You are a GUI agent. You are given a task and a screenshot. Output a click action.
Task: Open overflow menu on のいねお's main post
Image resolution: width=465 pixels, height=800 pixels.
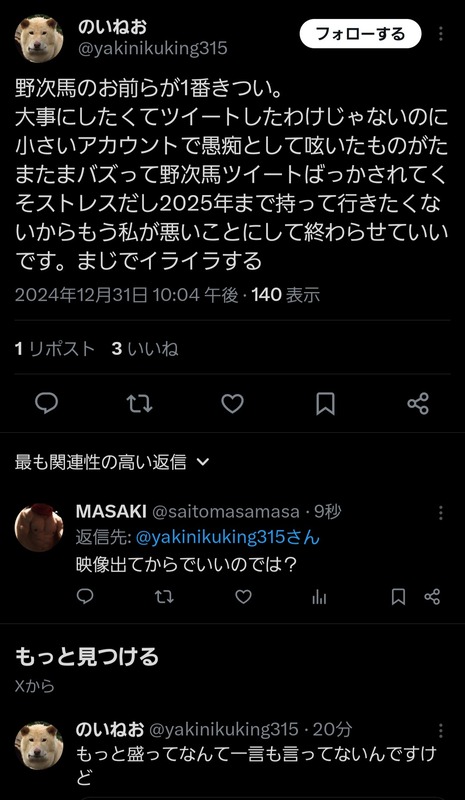(440, 34)
